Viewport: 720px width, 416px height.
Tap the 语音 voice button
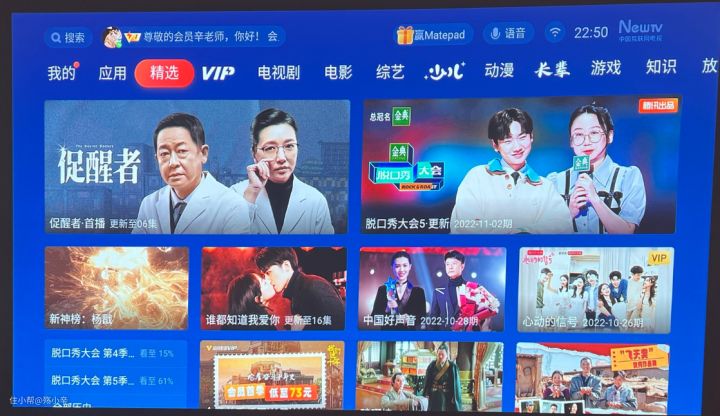[508, 33]
